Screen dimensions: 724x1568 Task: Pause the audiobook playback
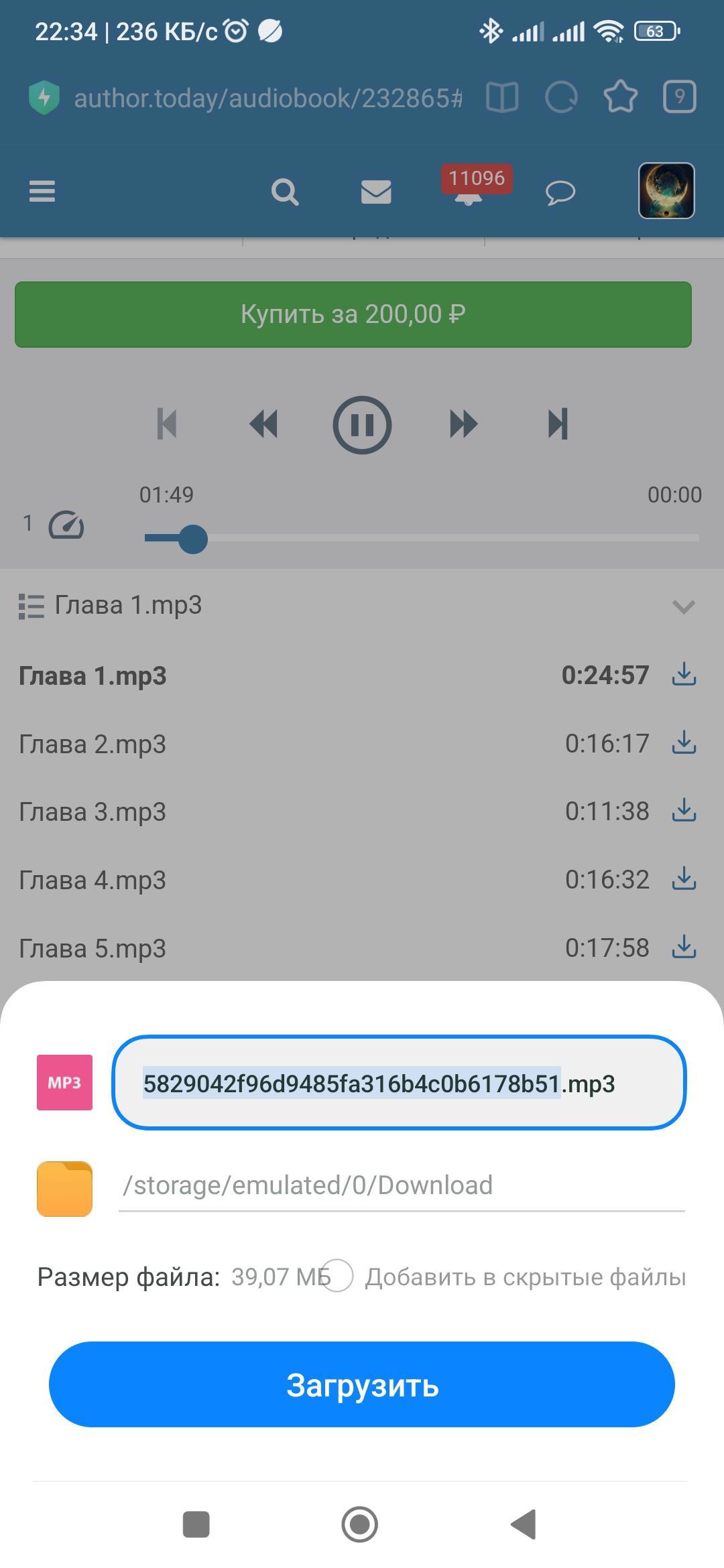point(362,425)
